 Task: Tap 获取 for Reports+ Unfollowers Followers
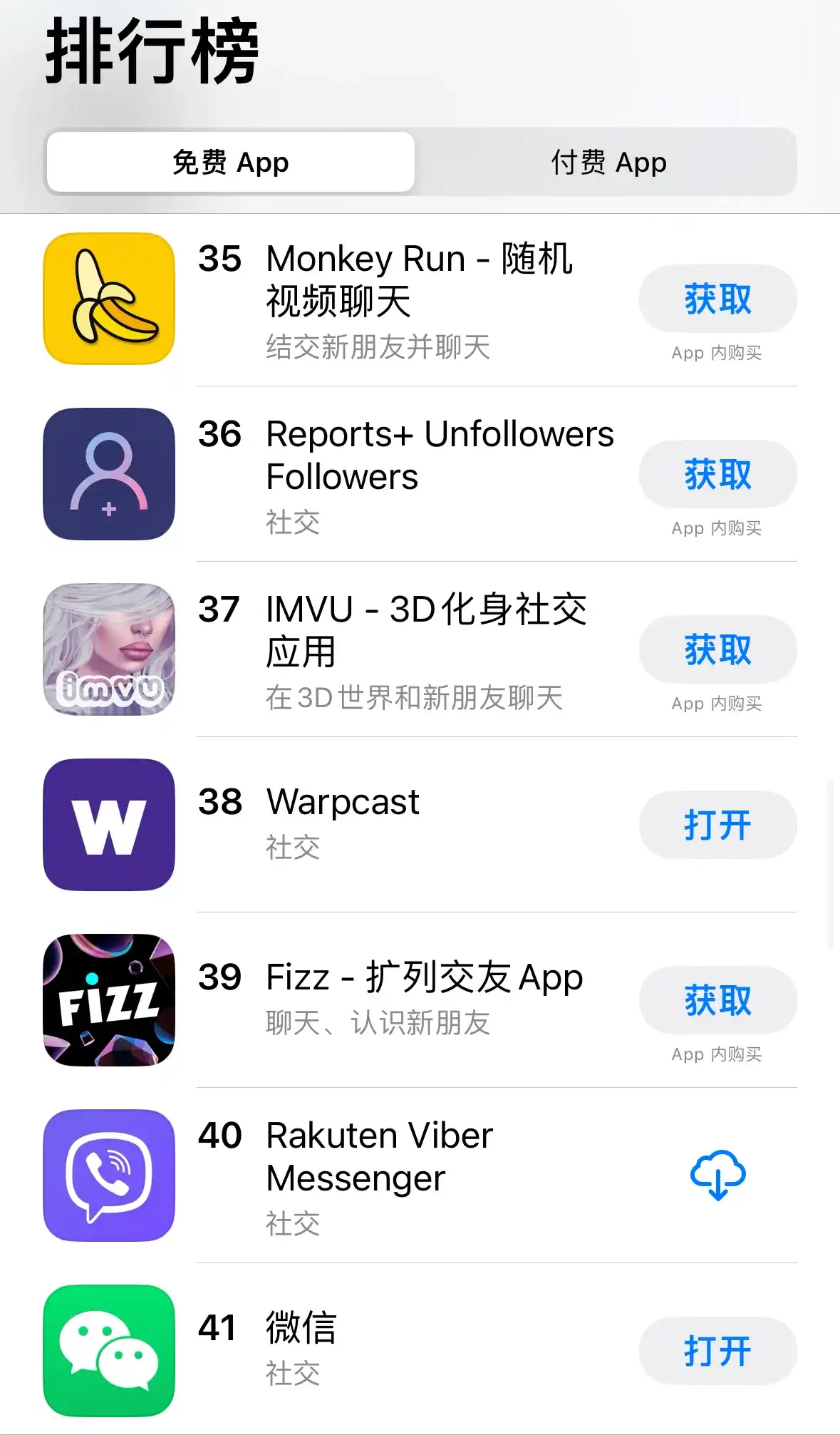click(717, 474)
